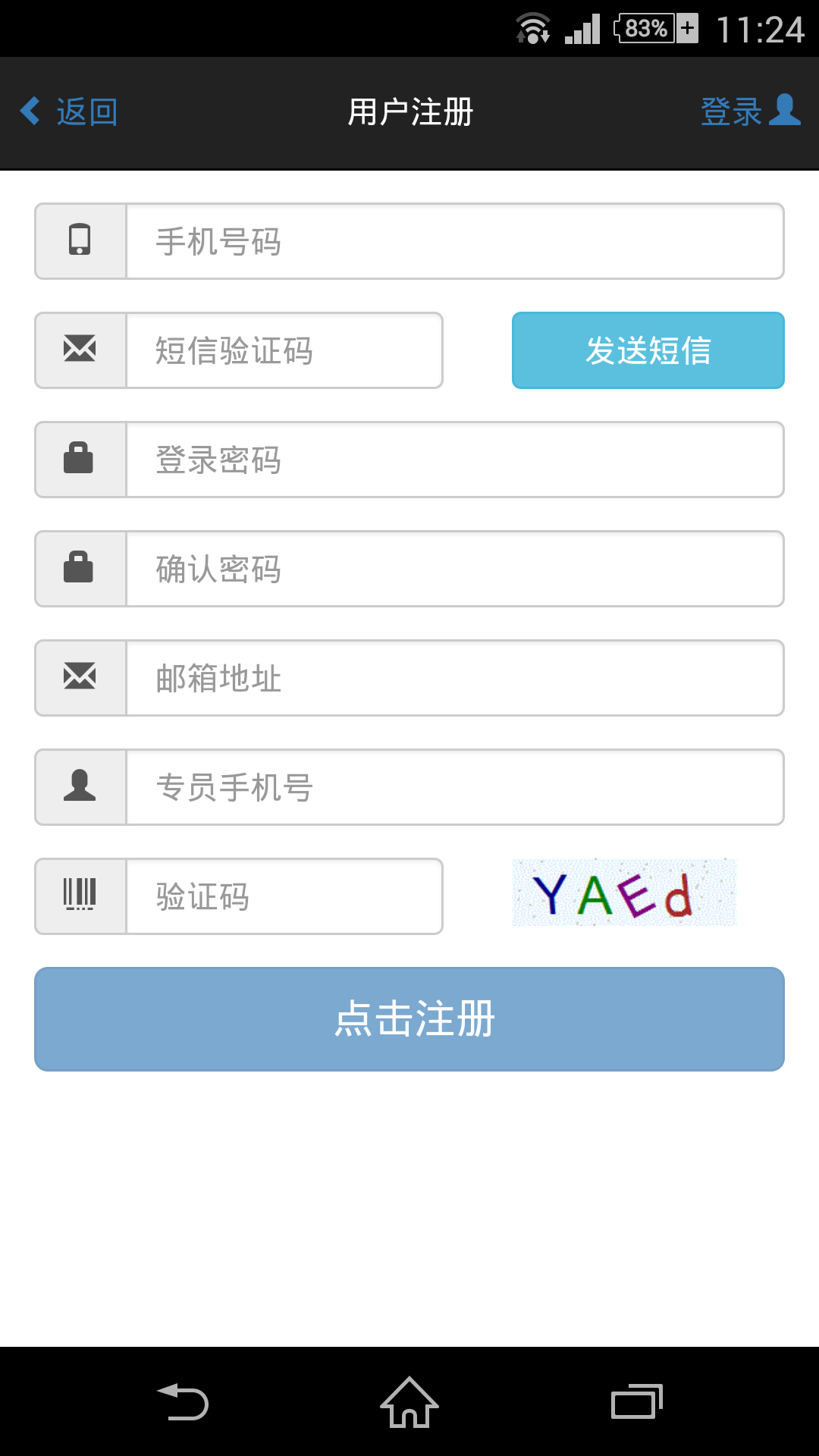Open the system recent apps view
The image size is (819, 1456).
[x=636, y=1402]
